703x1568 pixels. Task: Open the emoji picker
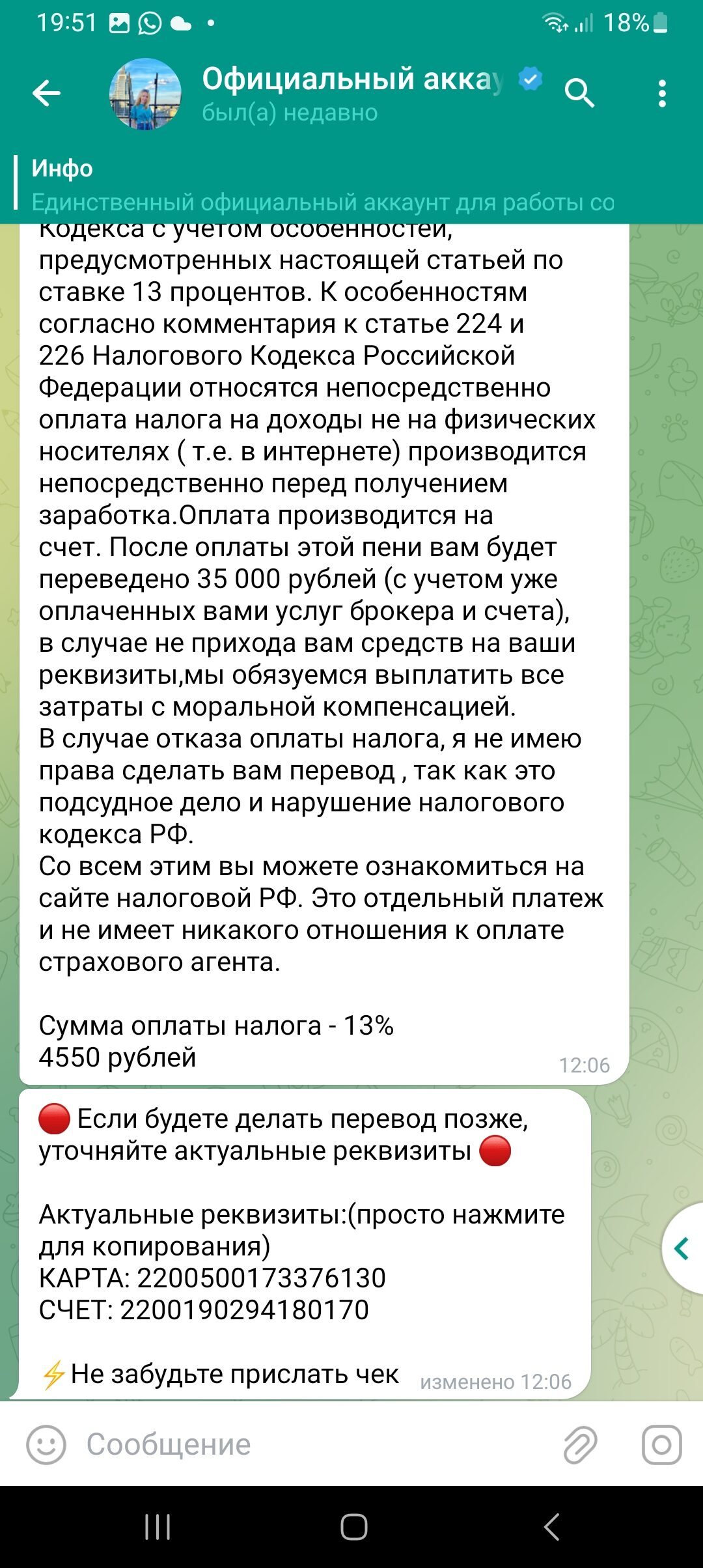[46, 1445]
